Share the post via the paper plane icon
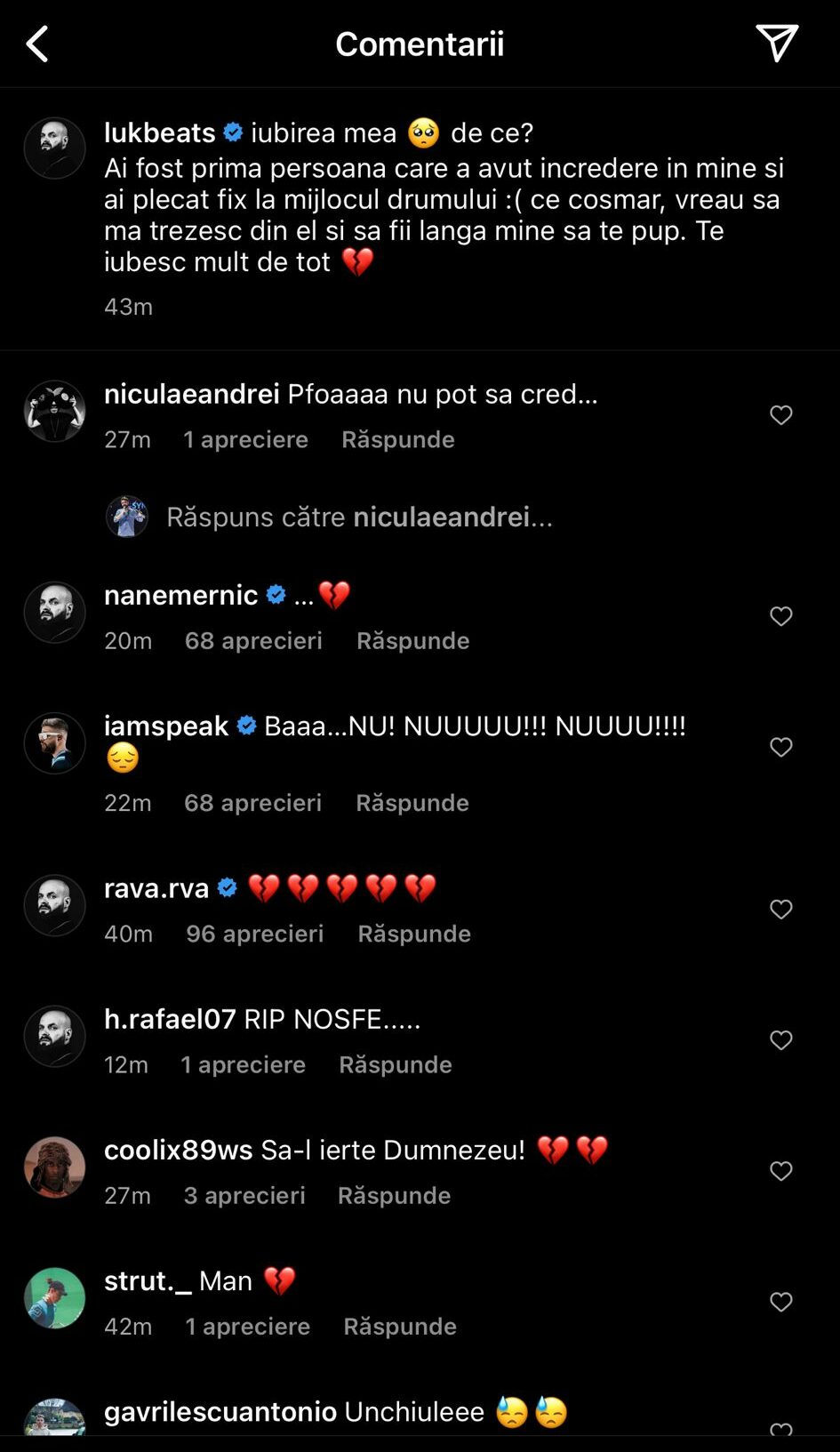 click(x=776, y=44)
